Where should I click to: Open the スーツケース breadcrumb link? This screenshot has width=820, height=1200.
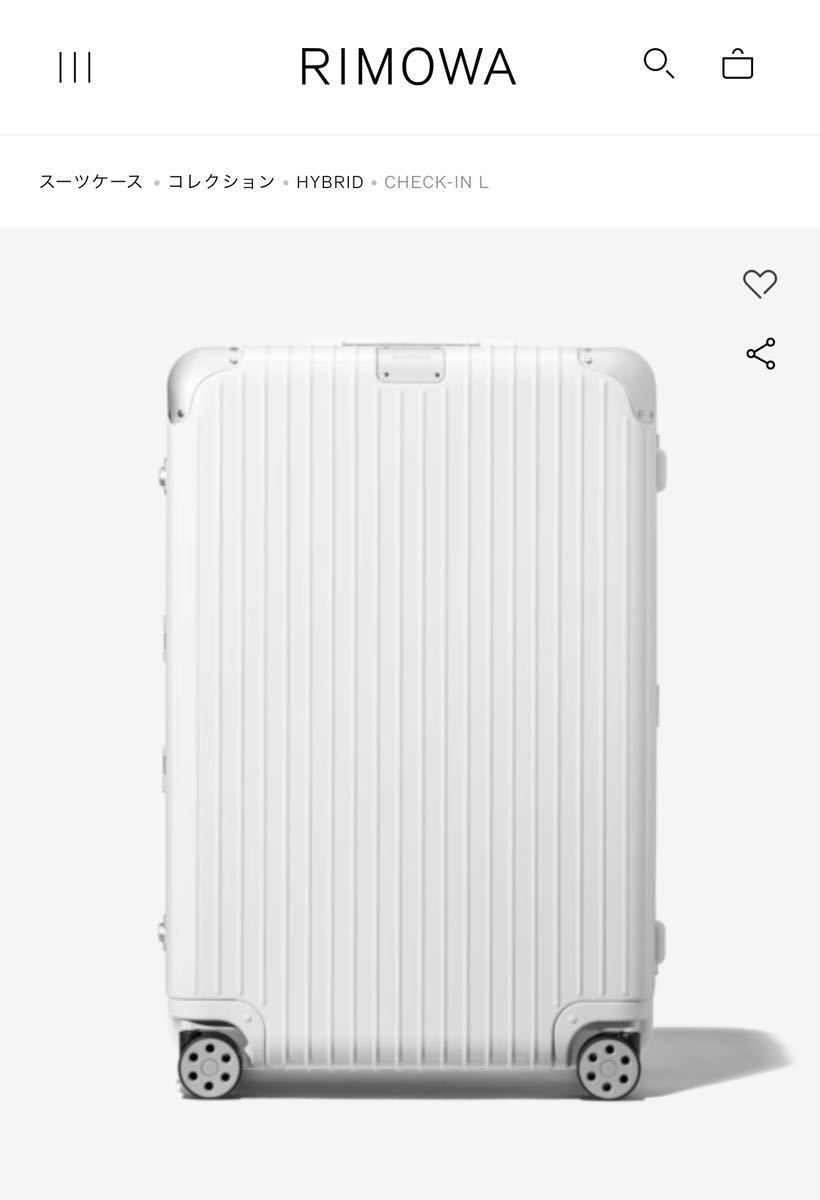coord(90,182)
